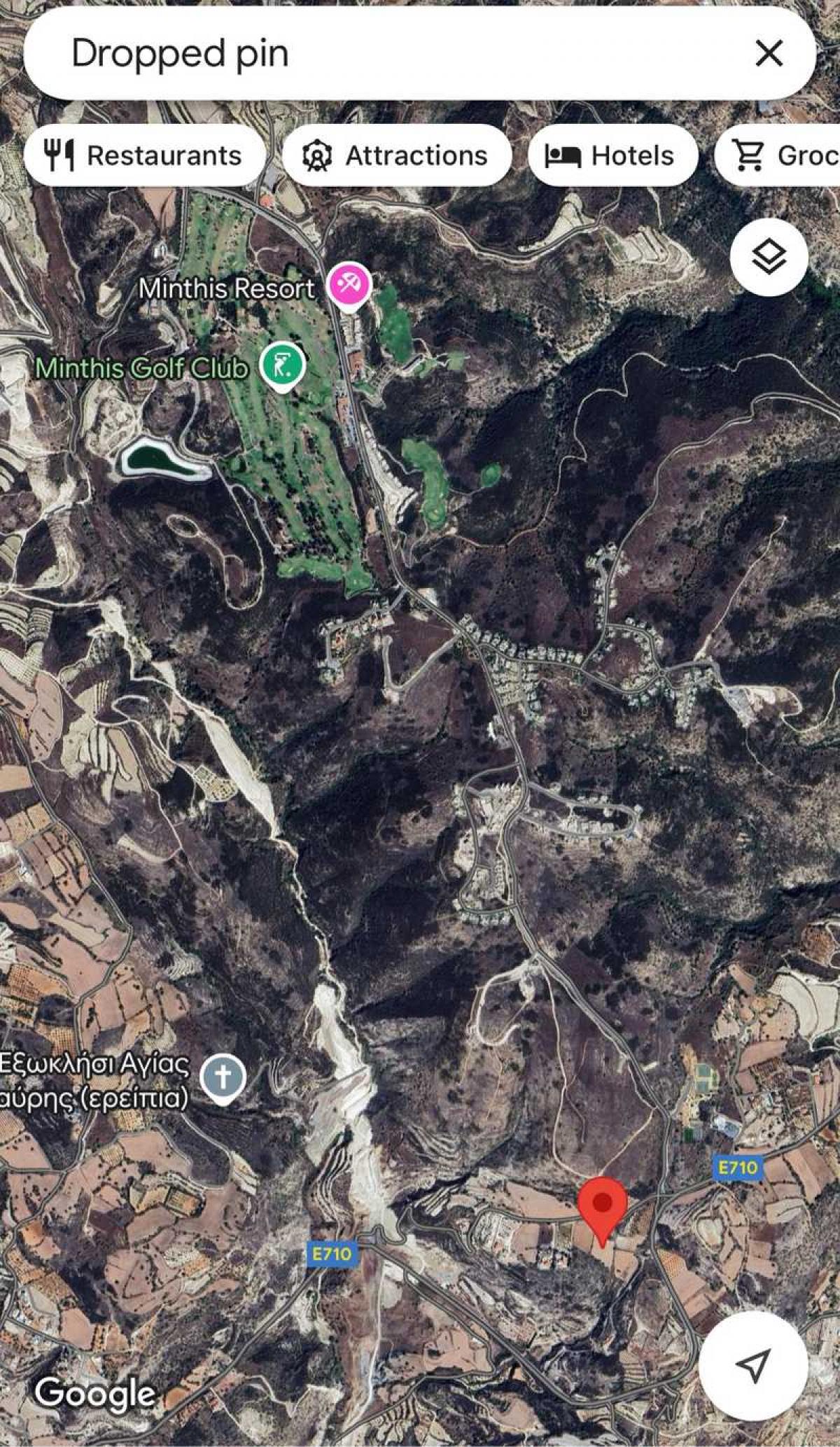The image size is (840, 1447).
Task: Filter map by Attractions
Action: point(395,155)
